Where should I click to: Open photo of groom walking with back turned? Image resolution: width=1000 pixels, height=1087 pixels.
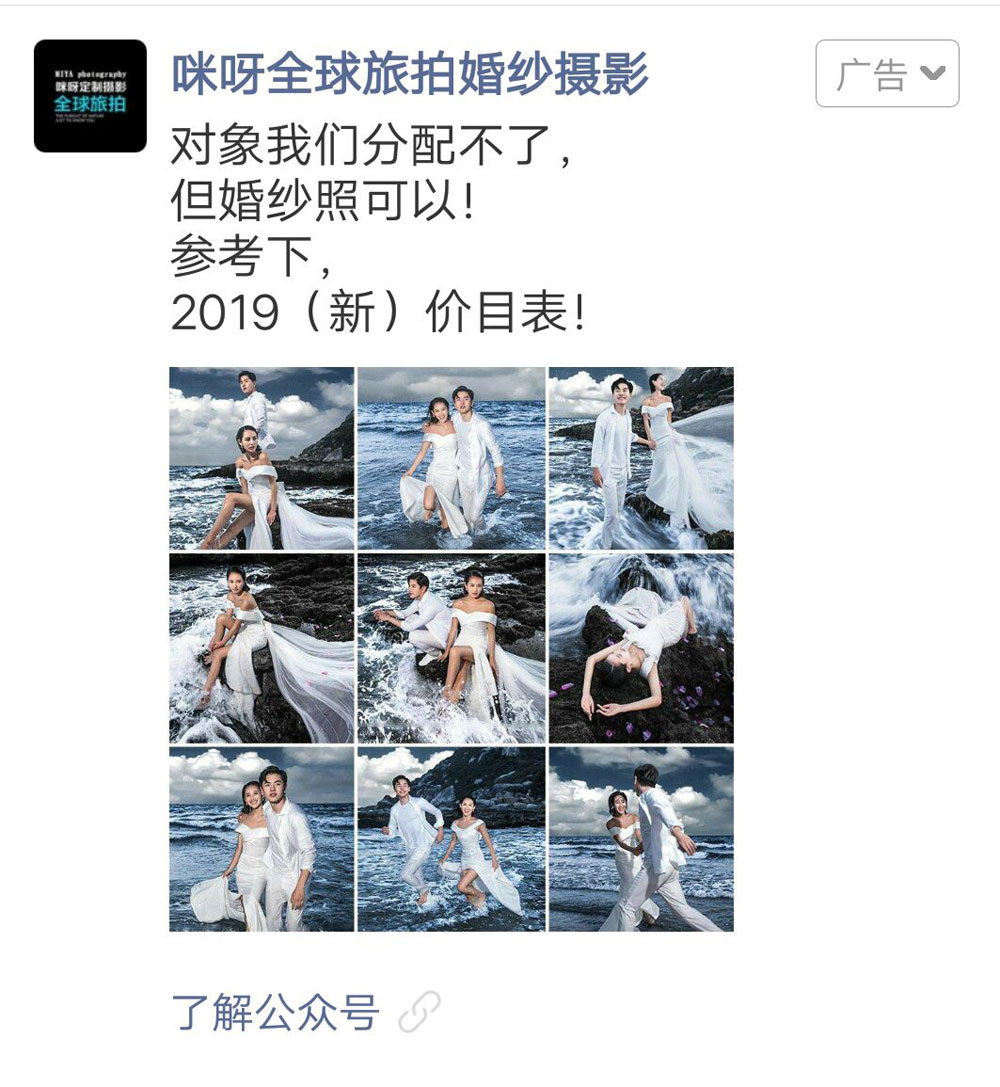coord(641,838)
